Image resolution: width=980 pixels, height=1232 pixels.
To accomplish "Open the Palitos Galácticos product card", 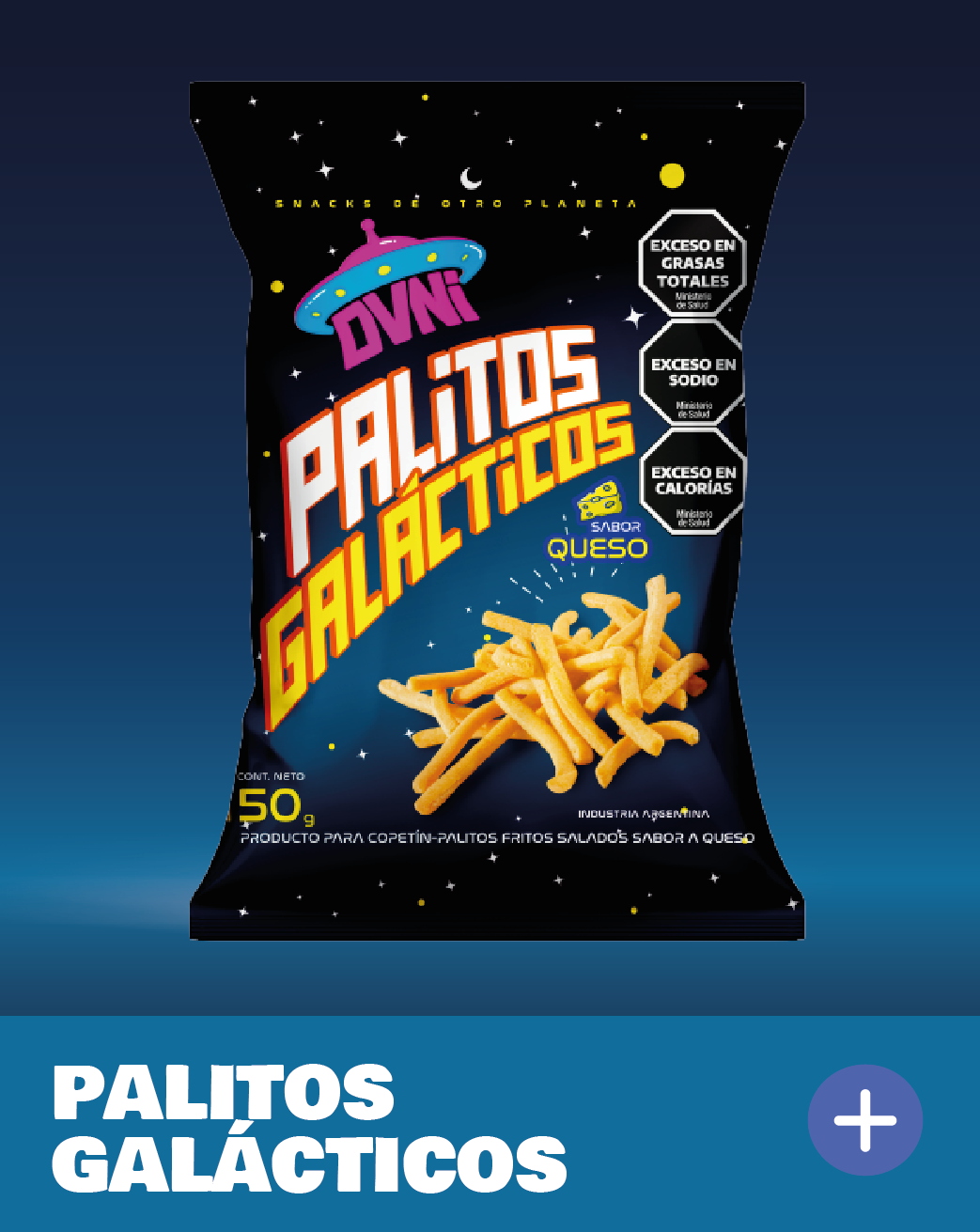I will tap(496, 512).
